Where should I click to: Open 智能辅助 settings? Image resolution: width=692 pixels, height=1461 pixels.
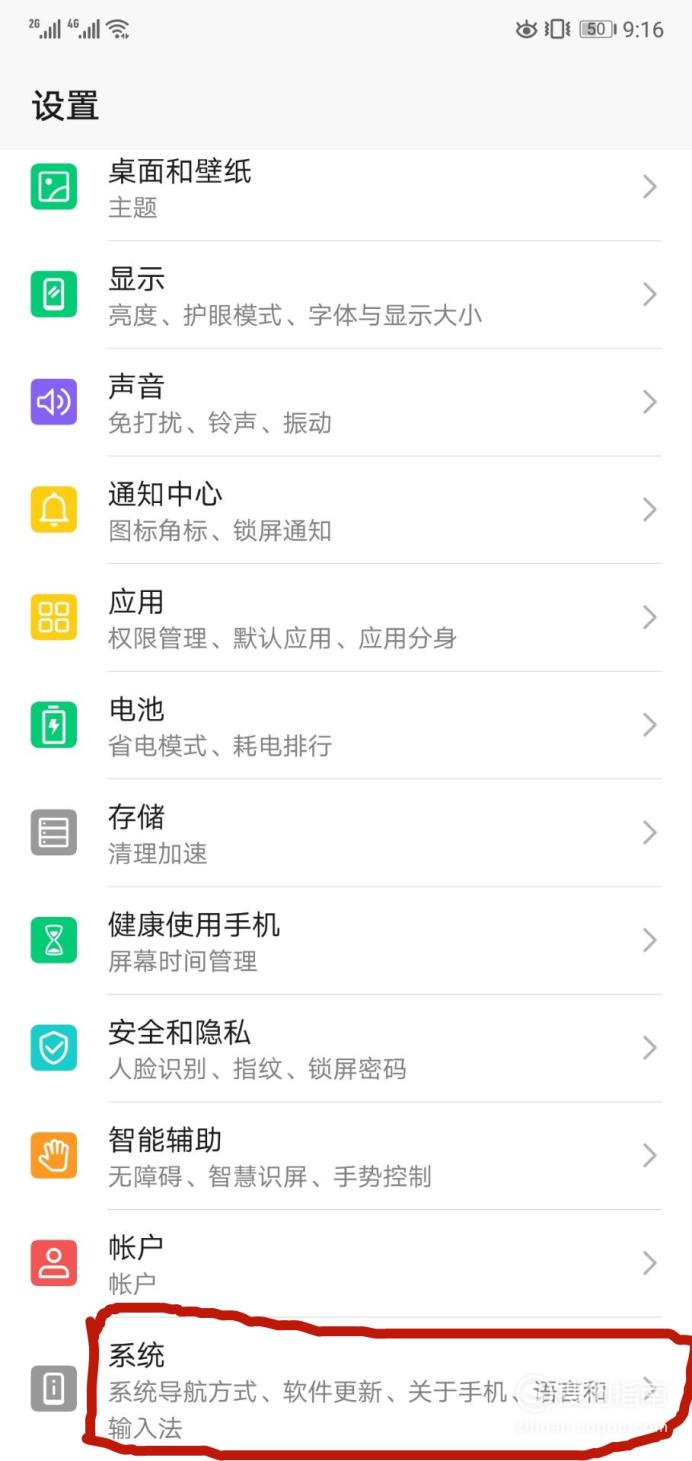[346, 1157]
